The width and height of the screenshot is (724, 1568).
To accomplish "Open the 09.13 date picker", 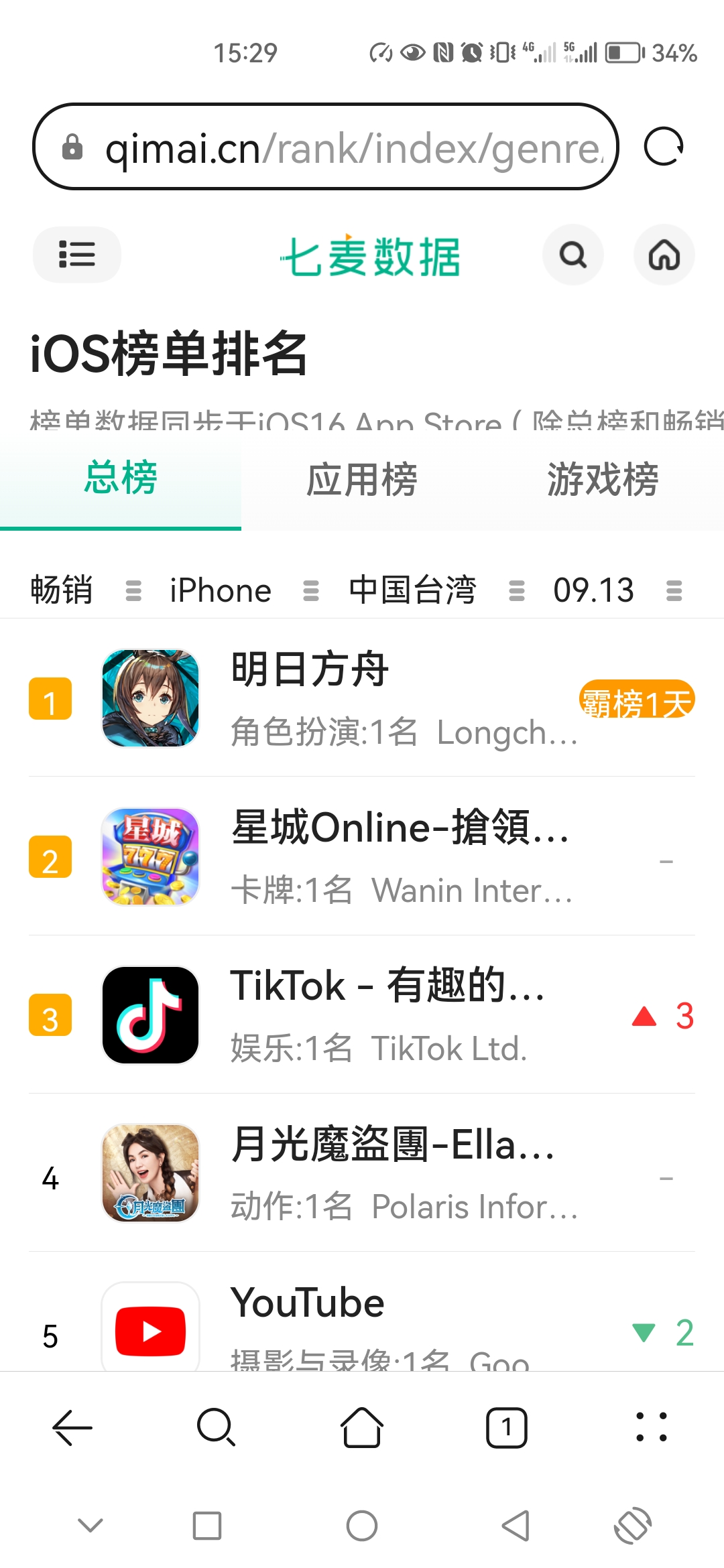I will [x=595, y=589].
